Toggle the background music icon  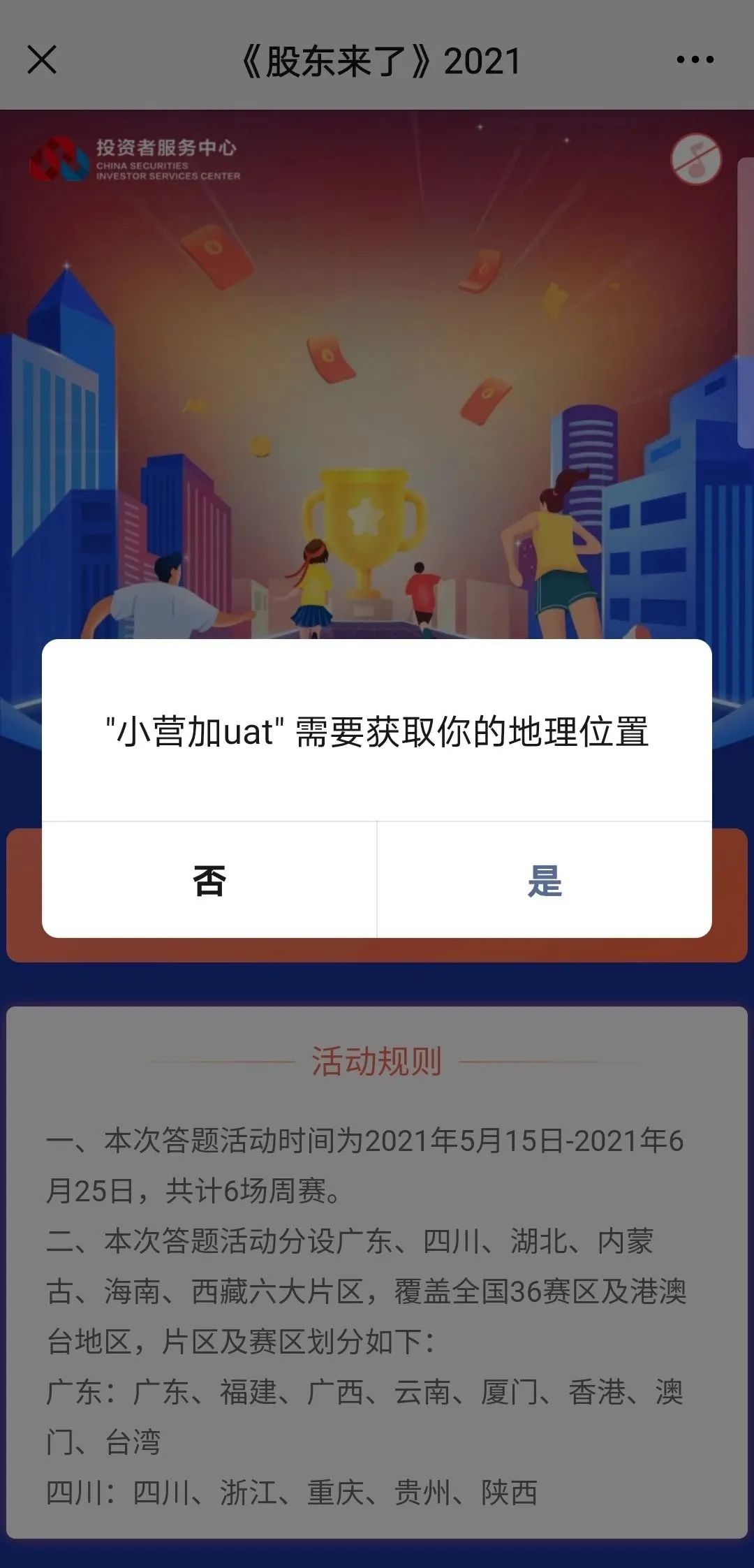[696, 159]
